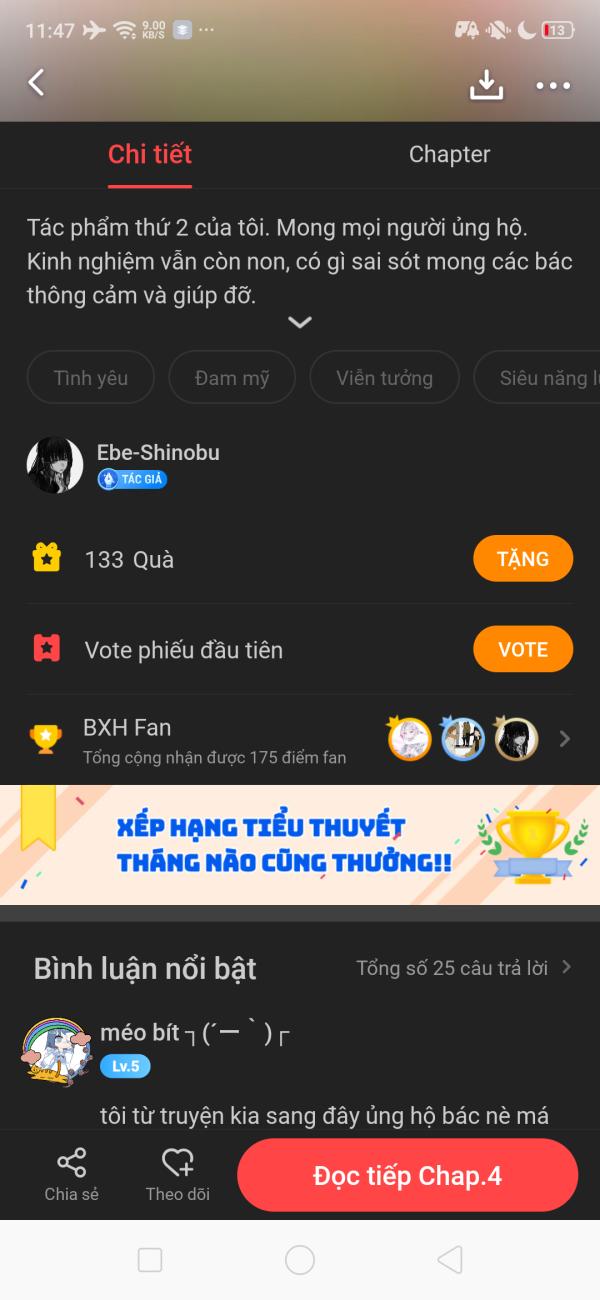Tap TẶNG to send a gift
The height and width of the screenshot is (1300, 600).
click(522, 559)
